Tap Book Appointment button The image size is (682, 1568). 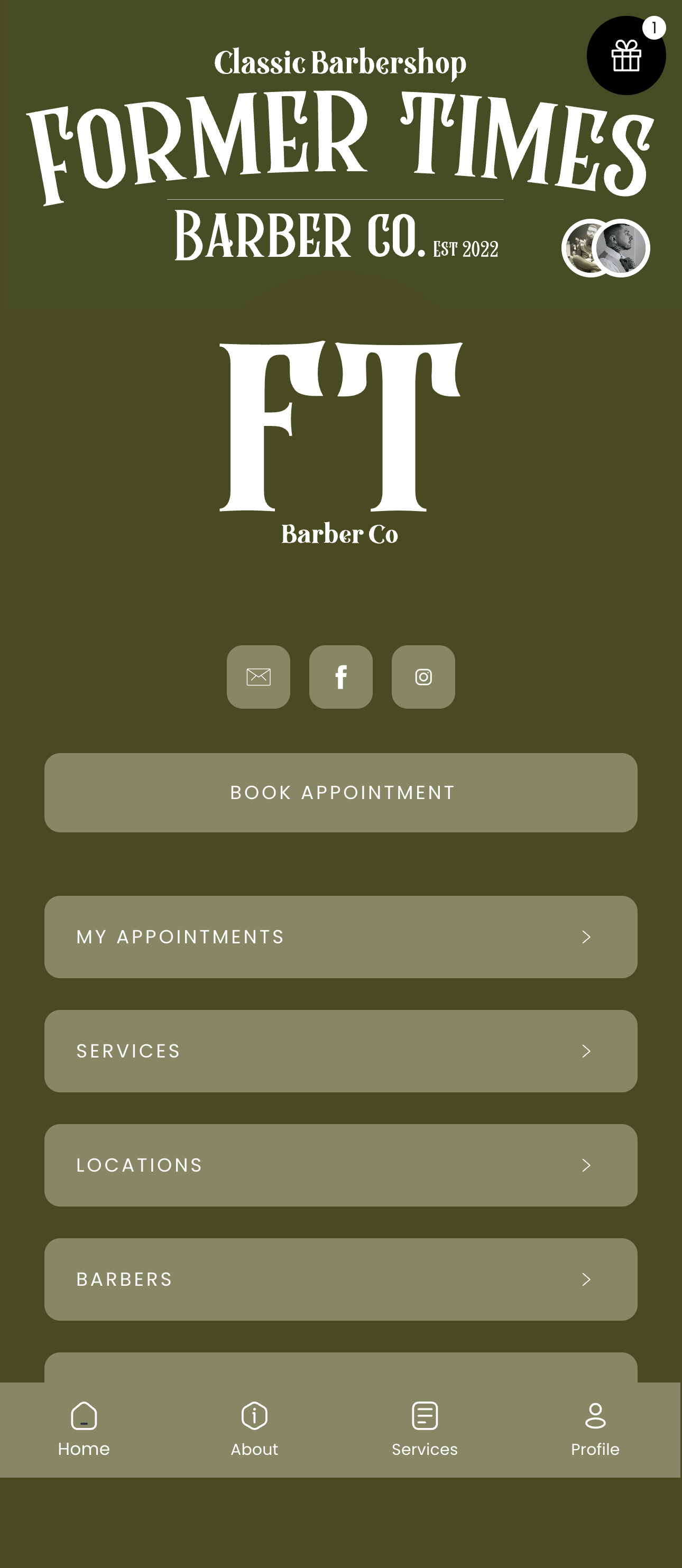(341, 792)
